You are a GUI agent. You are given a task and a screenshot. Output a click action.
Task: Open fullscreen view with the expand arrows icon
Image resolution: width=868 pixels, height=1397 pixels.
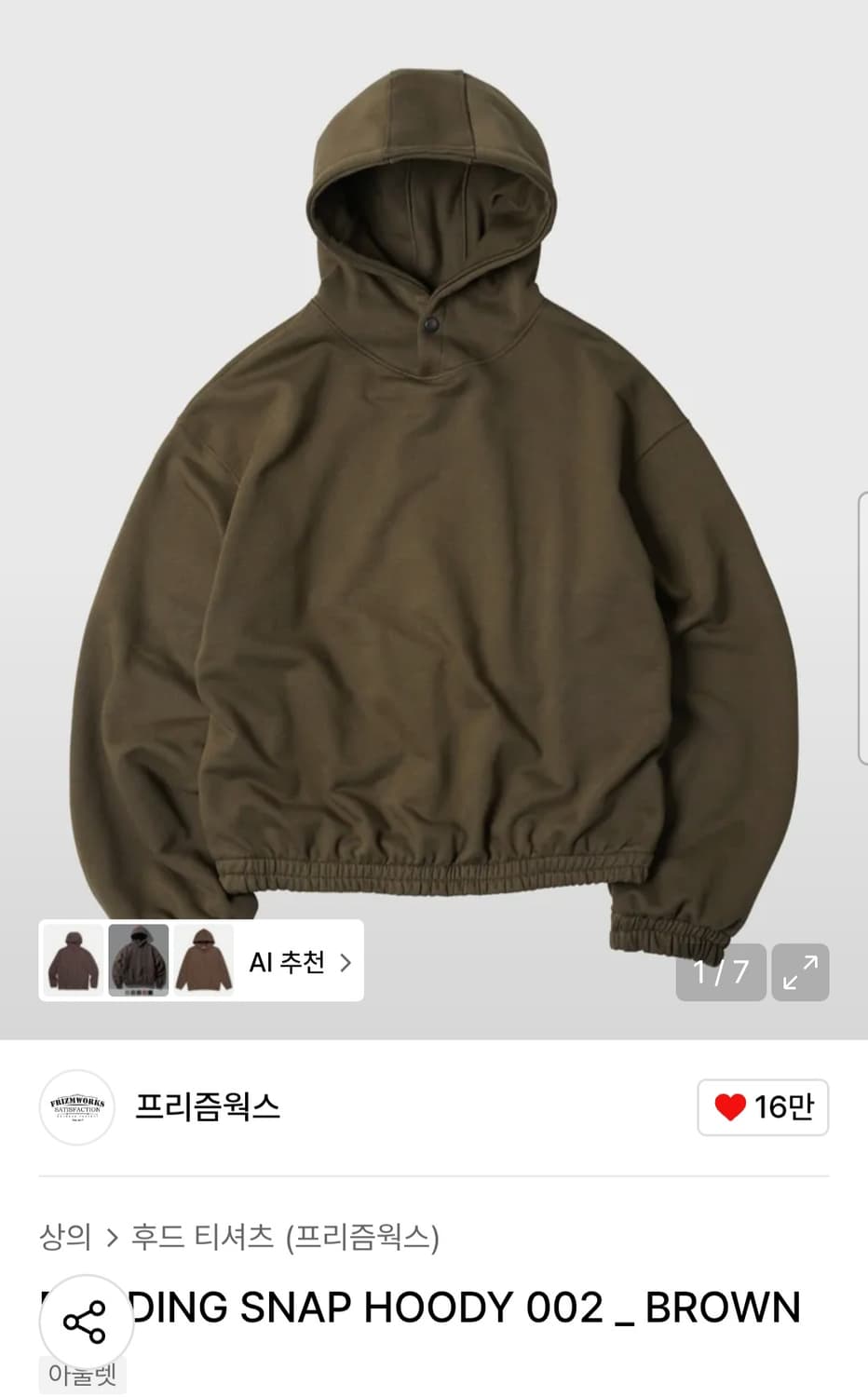point(801,972)
